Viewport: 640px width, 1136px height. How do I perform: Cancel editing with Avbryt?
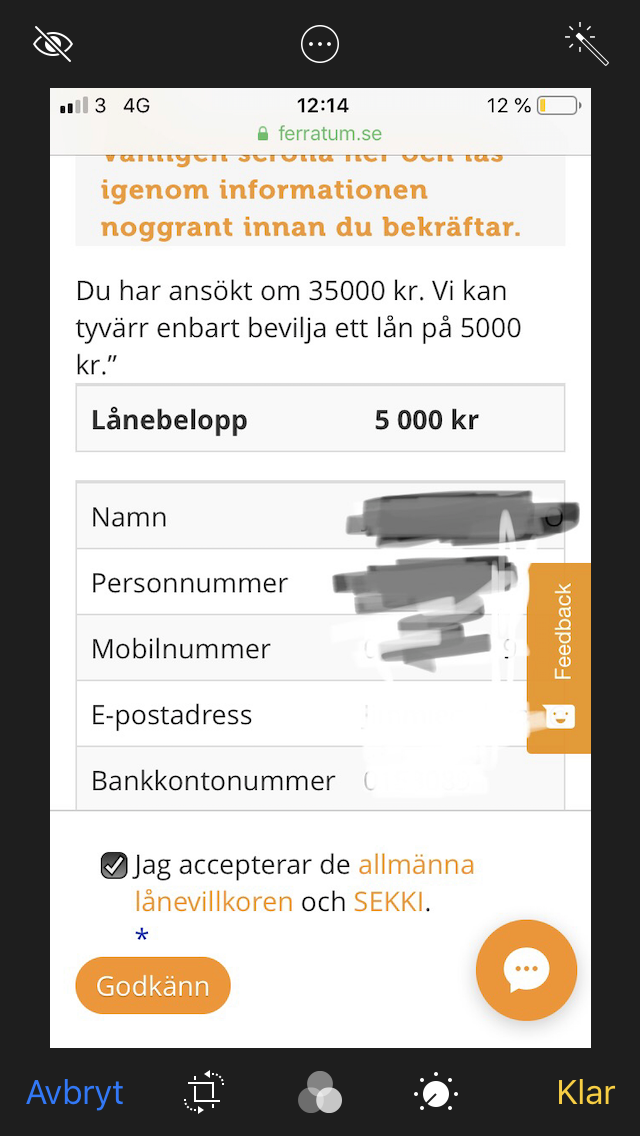(75, 1092)
